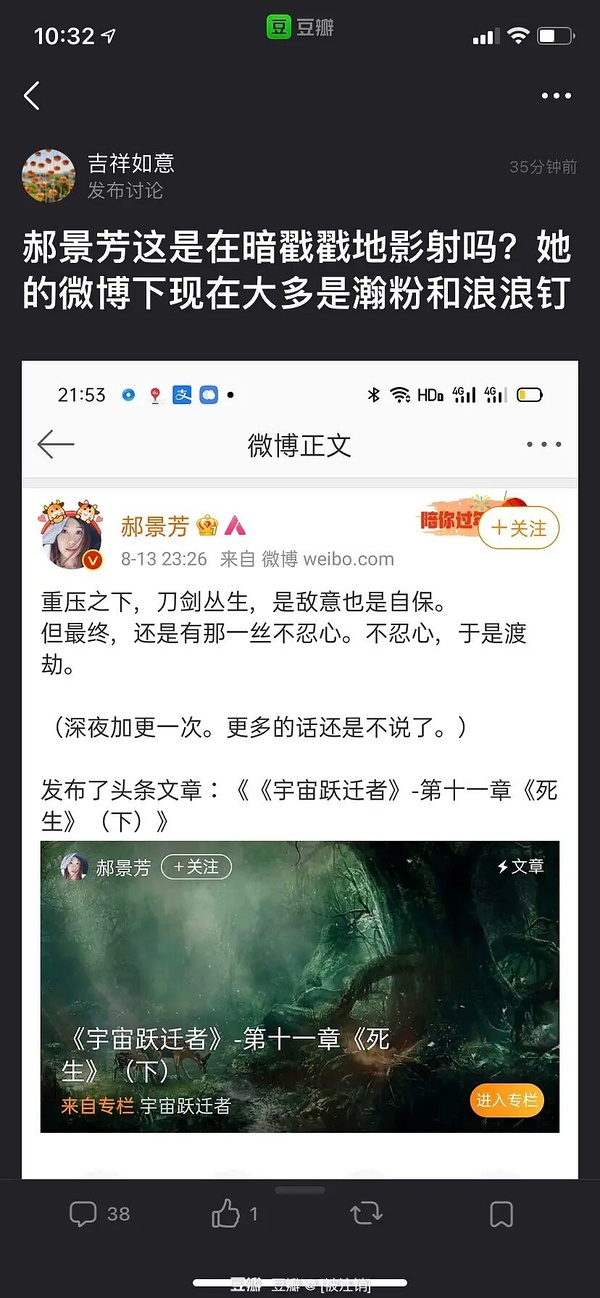
Task: Open the username 吉祥如意
Action: pyautogui.click(x=131, y=163)
